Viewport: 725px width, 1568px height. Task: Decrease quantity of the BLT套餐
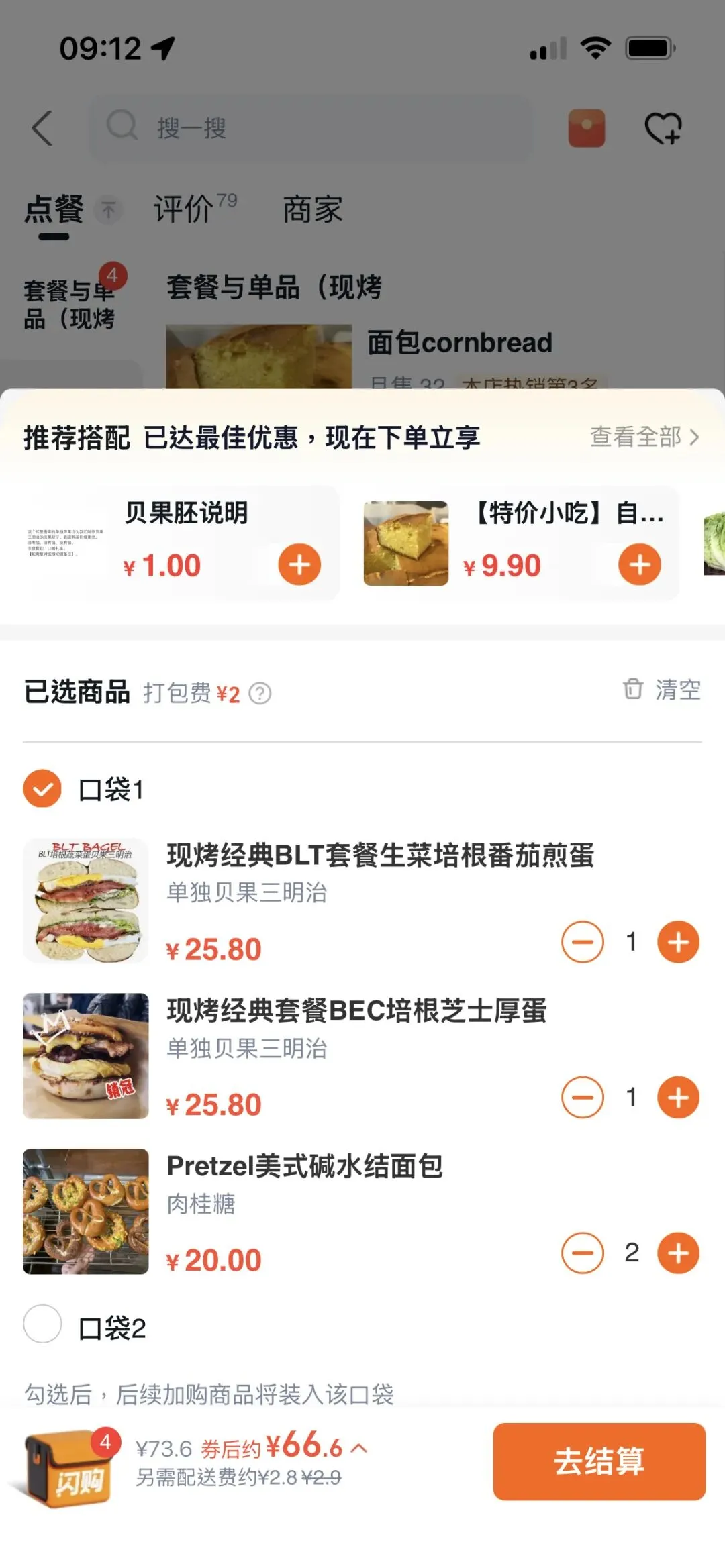[x=582, y=942]
